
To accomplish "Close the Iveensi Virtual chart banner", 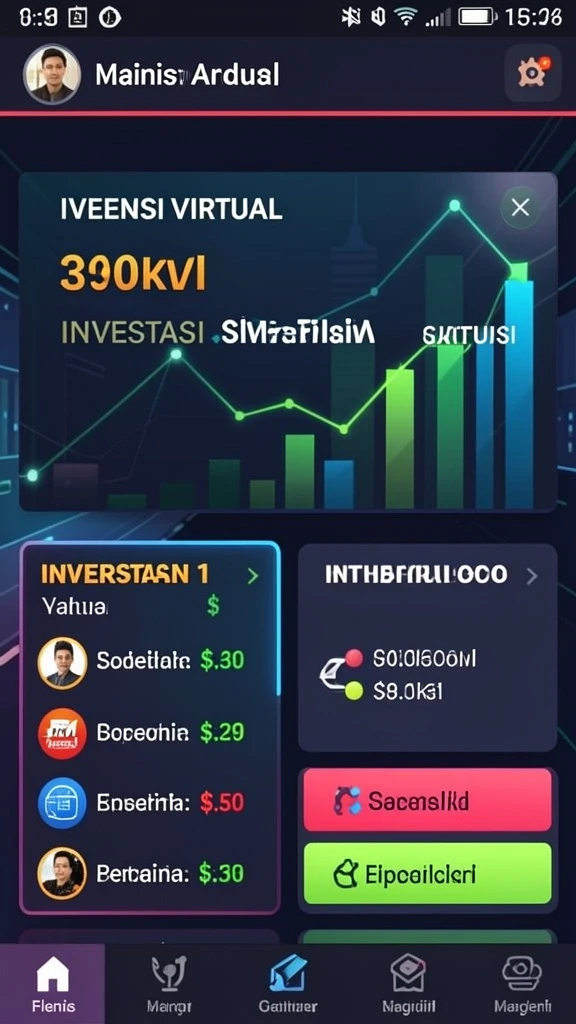I will coord(520,208).
